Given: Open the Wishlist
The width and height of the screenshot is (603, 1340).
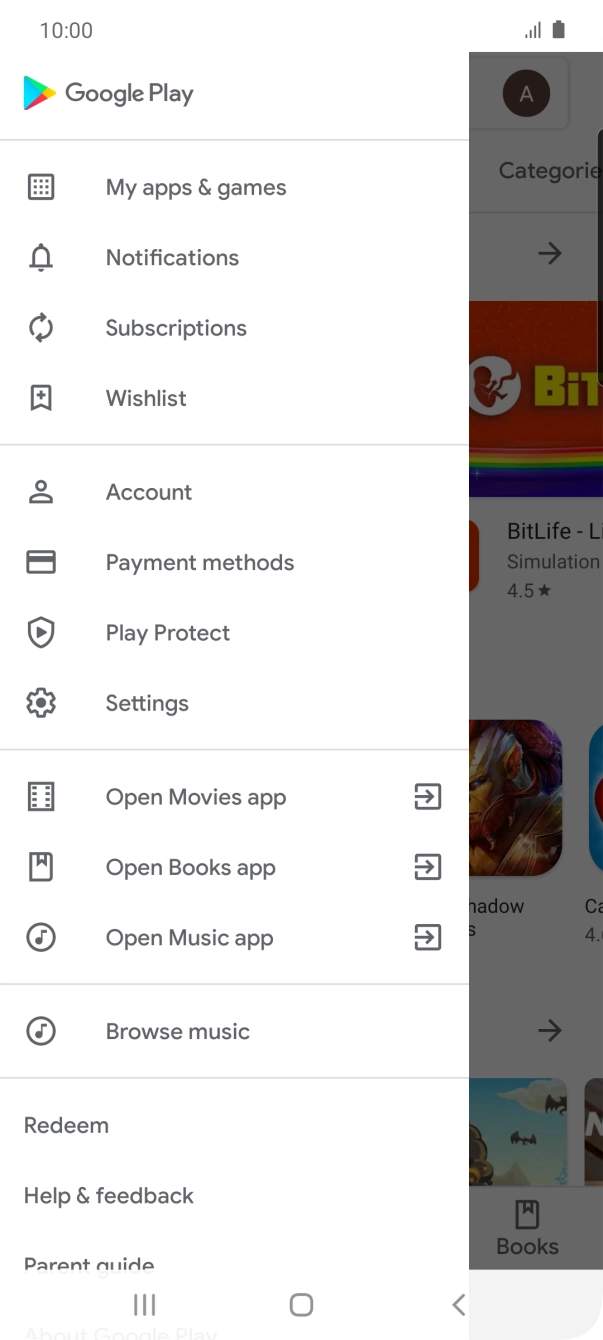Looking at the screenshot, I should [234, 398].
